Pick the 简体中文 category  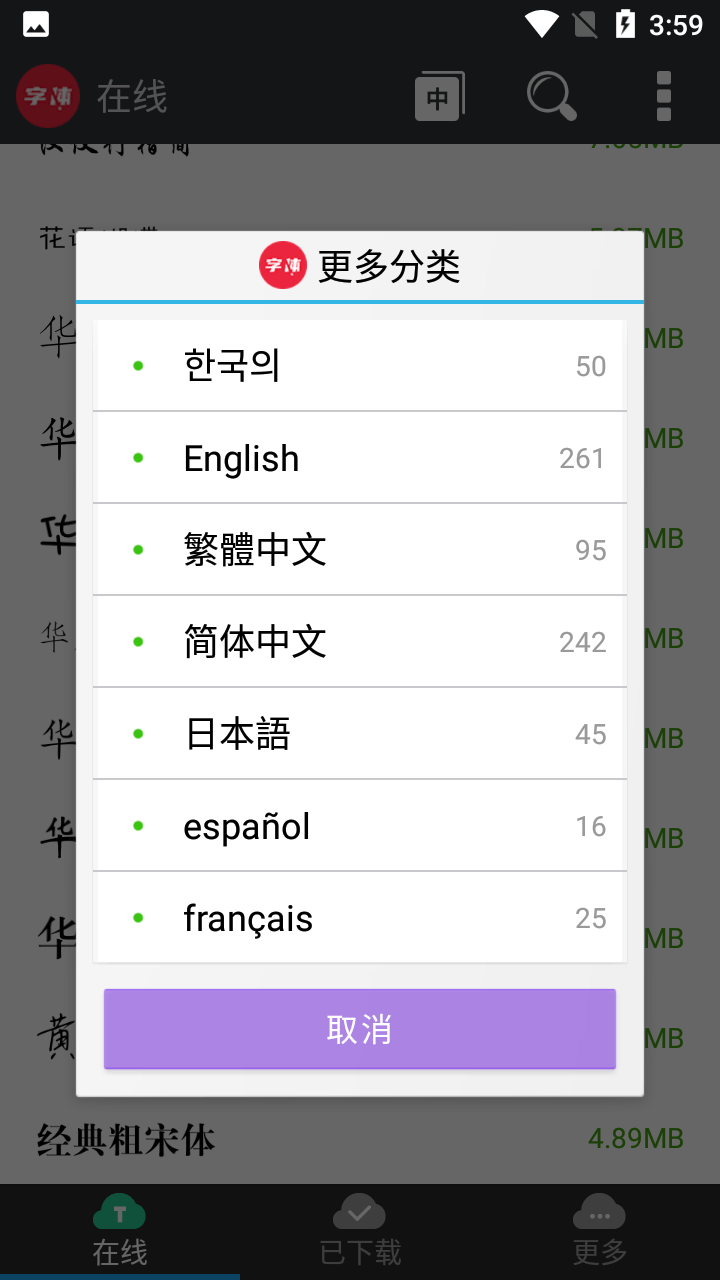coord(359,642)
